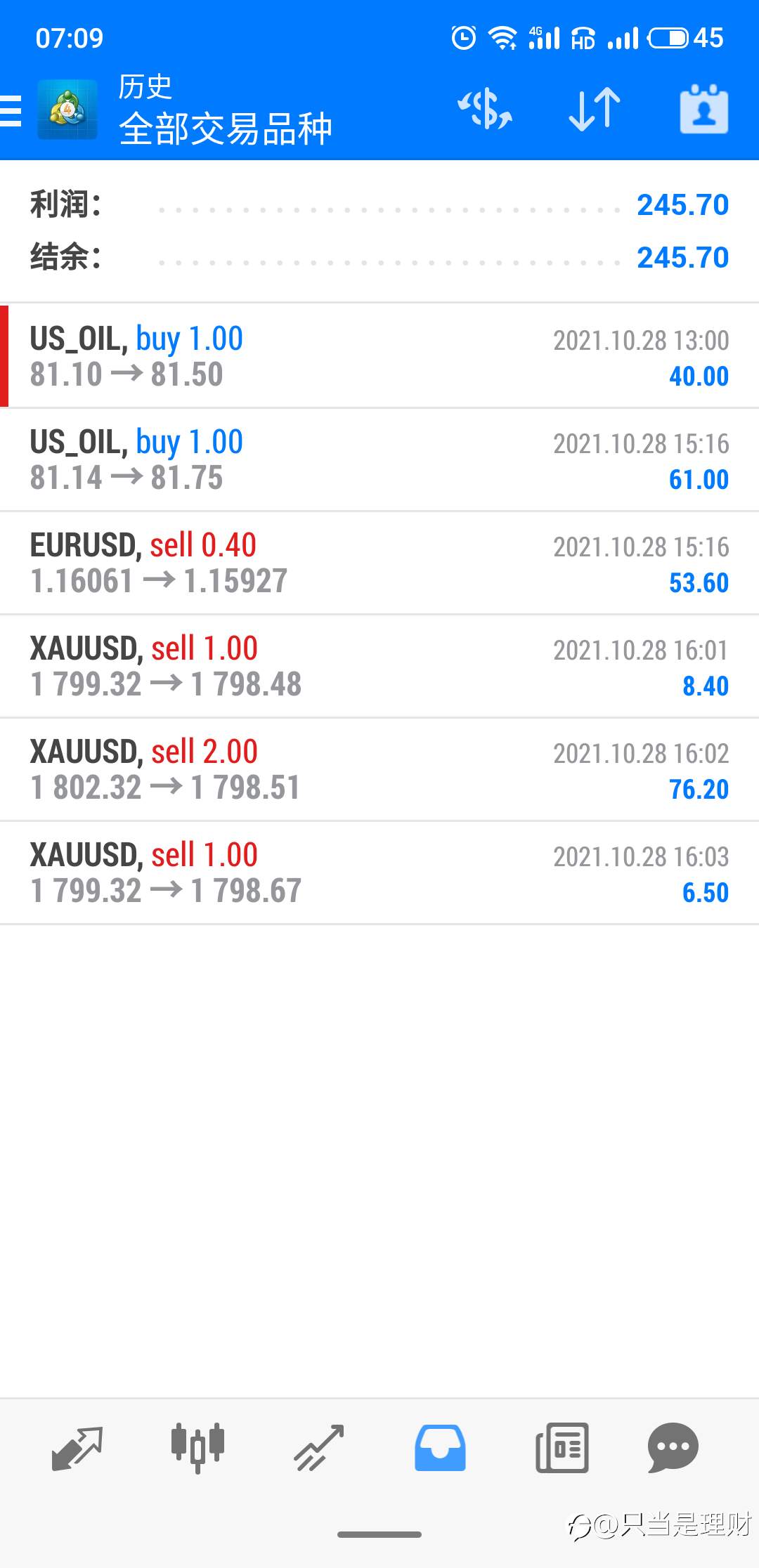Open the XAUUSD trade at 16:01
759x1568 pixels.
[379, 666]
